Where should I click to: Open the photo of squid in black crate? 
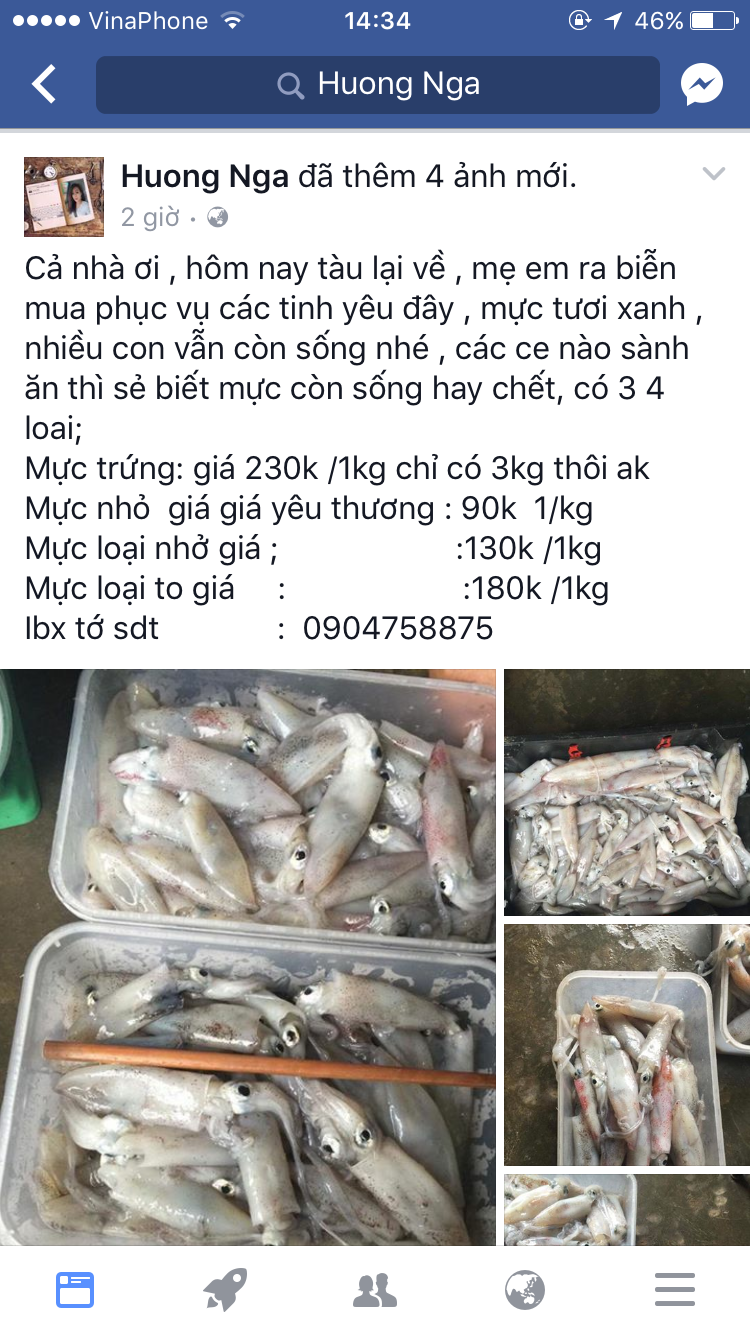[x=626, y=792]
